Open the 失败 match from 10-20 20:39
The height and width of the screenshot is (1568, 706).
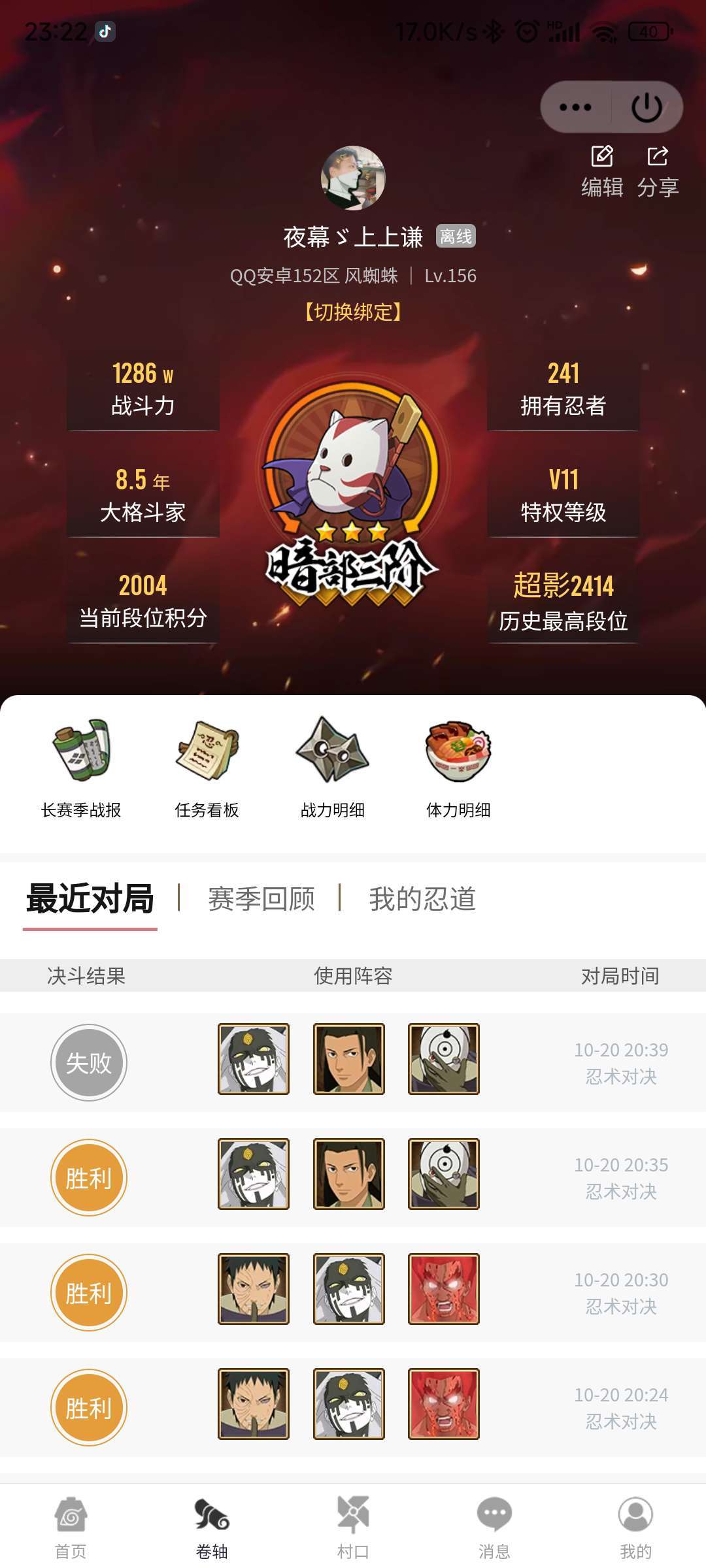[x=353, y=1062]
